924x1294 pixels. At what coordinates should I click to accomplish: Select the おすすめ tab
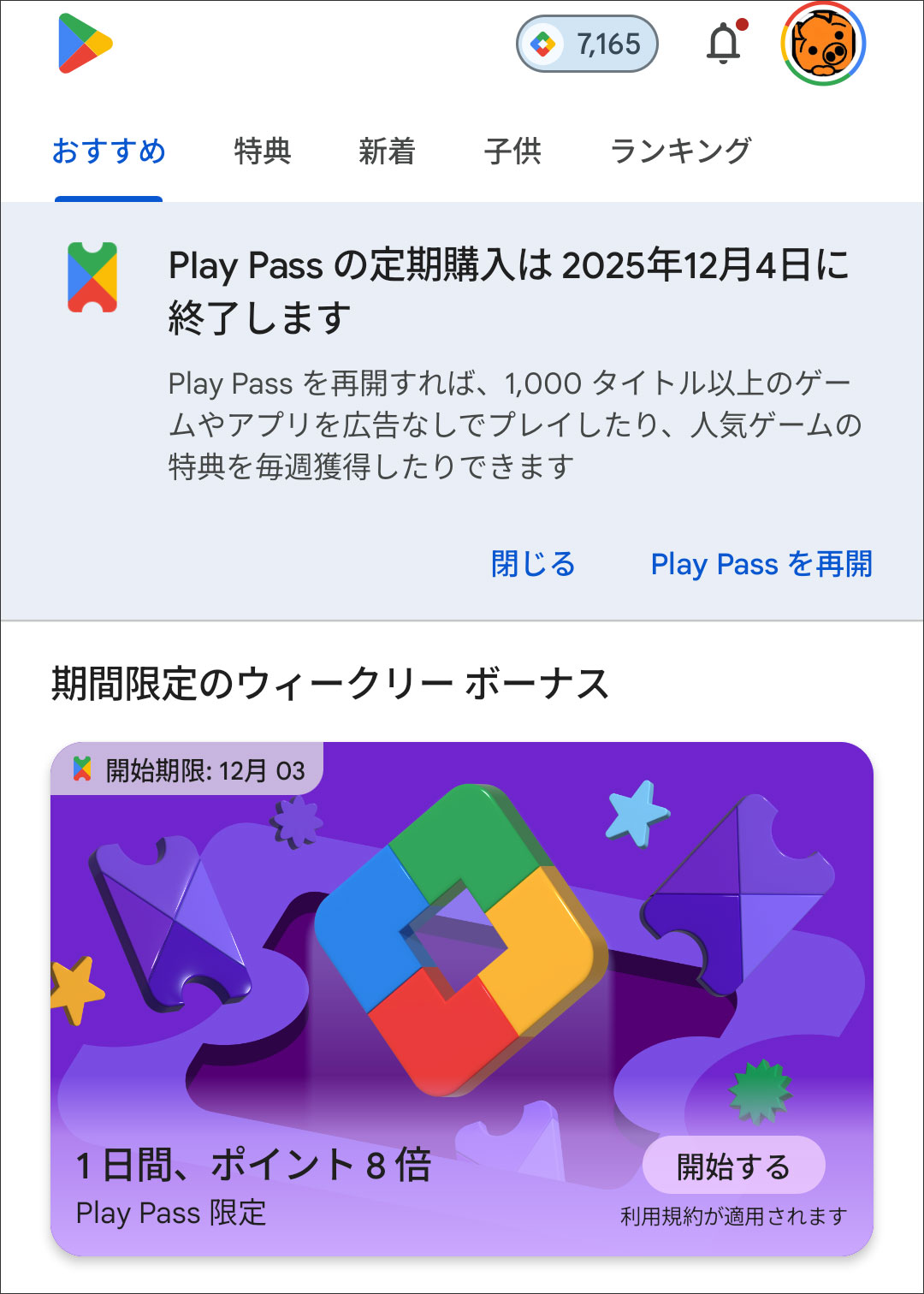[x=109, y=151]
